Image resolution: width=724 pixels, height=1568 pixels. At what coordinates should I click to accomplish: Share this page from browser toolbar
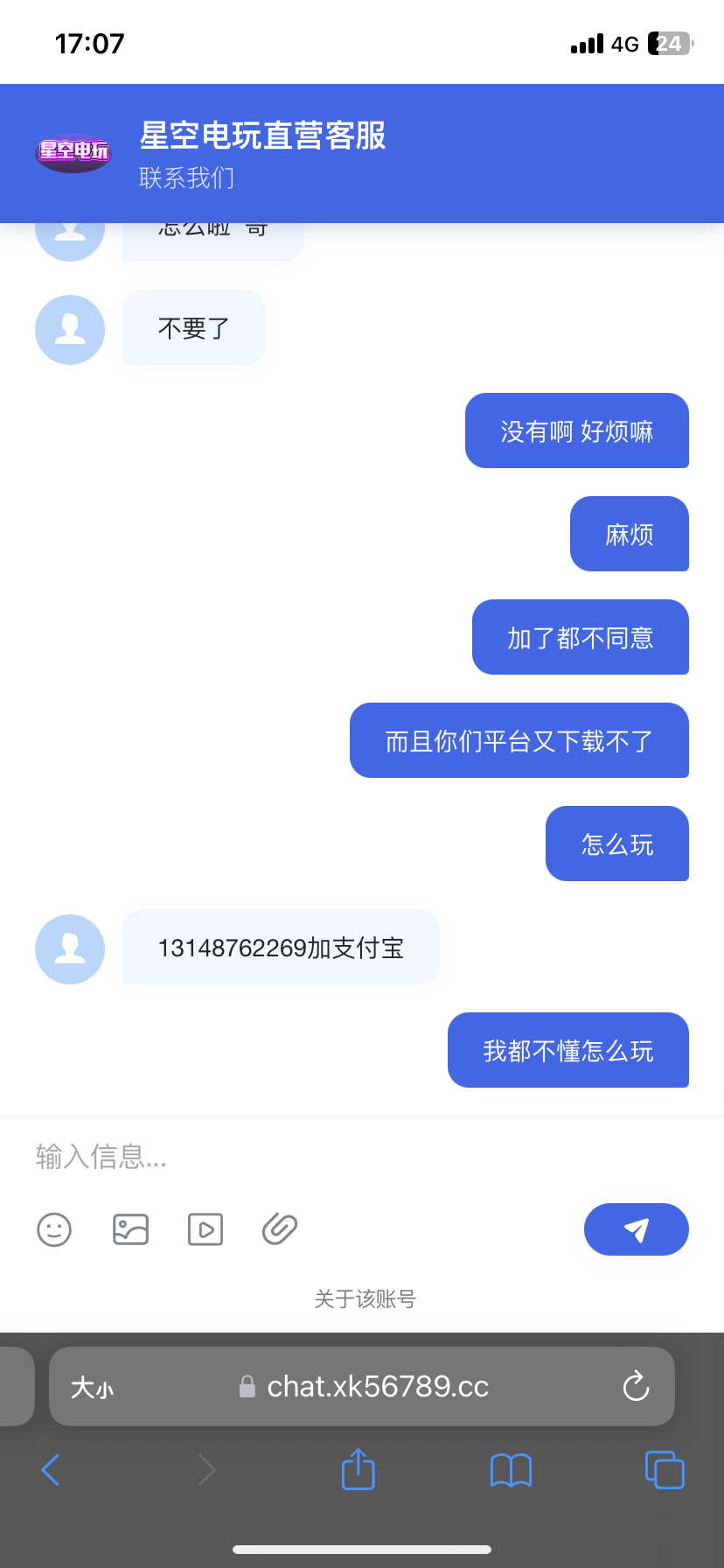pos(358,1470)
